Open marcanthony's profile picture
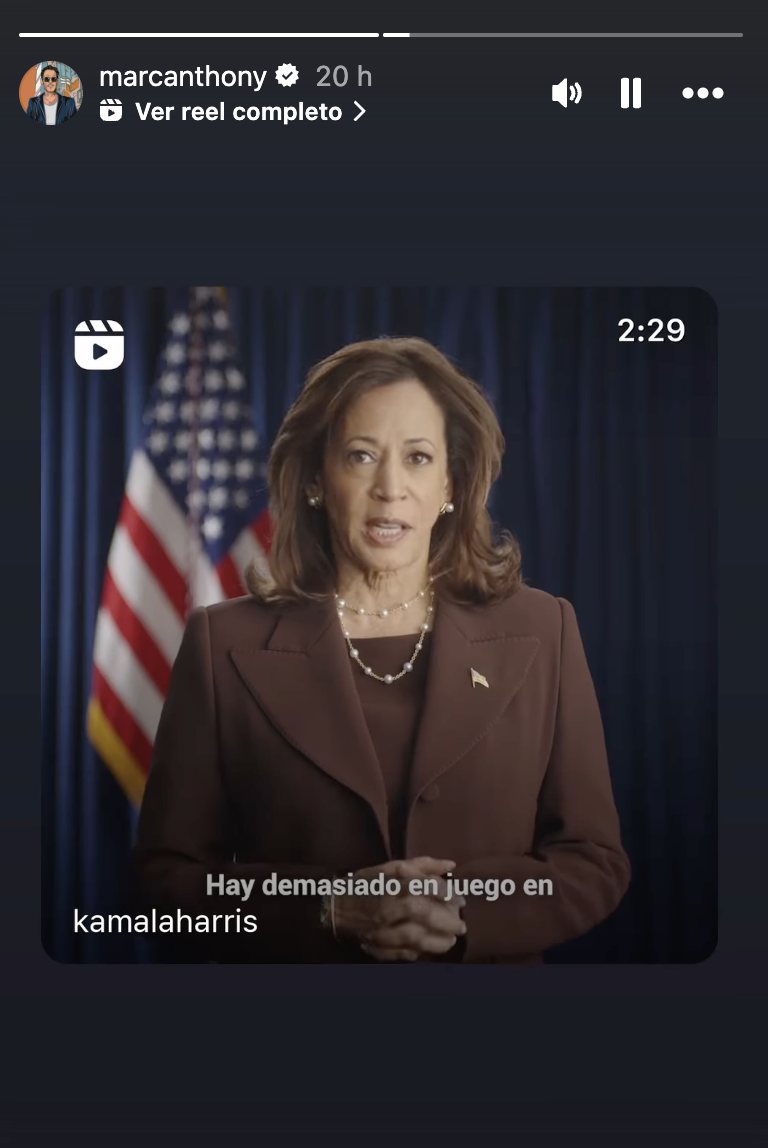This screenshot has height=1148, width=768. [51, 93]
